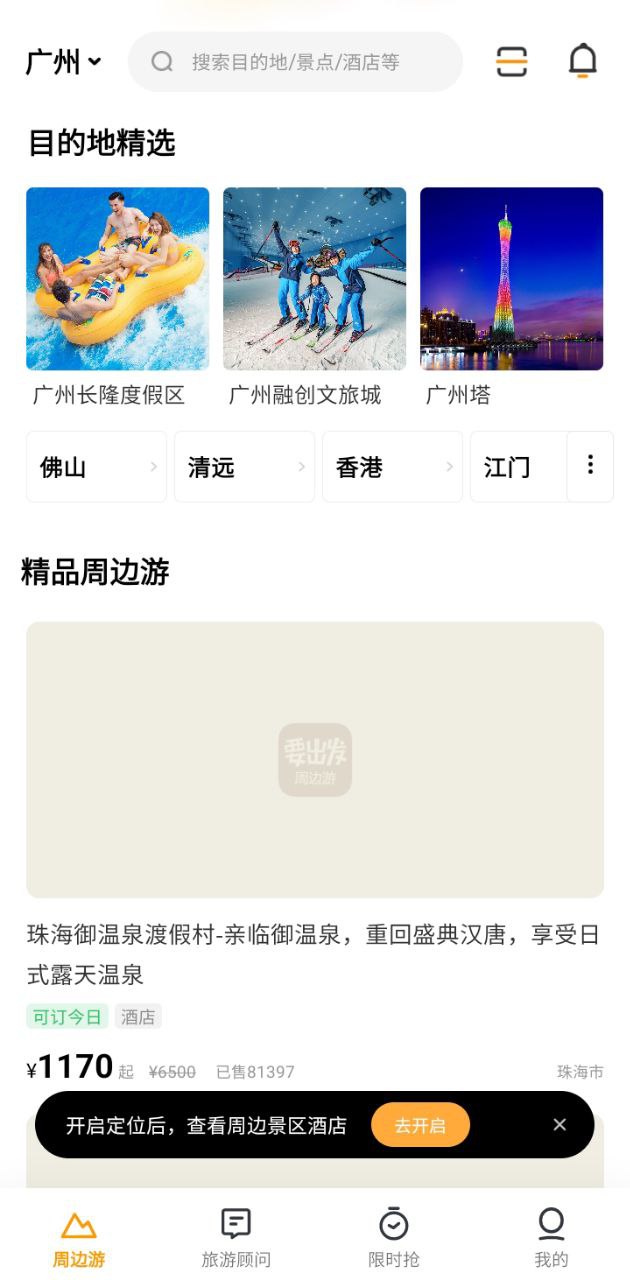Select the 江门 city chip

pyautogui.click(x=517, y=467)
